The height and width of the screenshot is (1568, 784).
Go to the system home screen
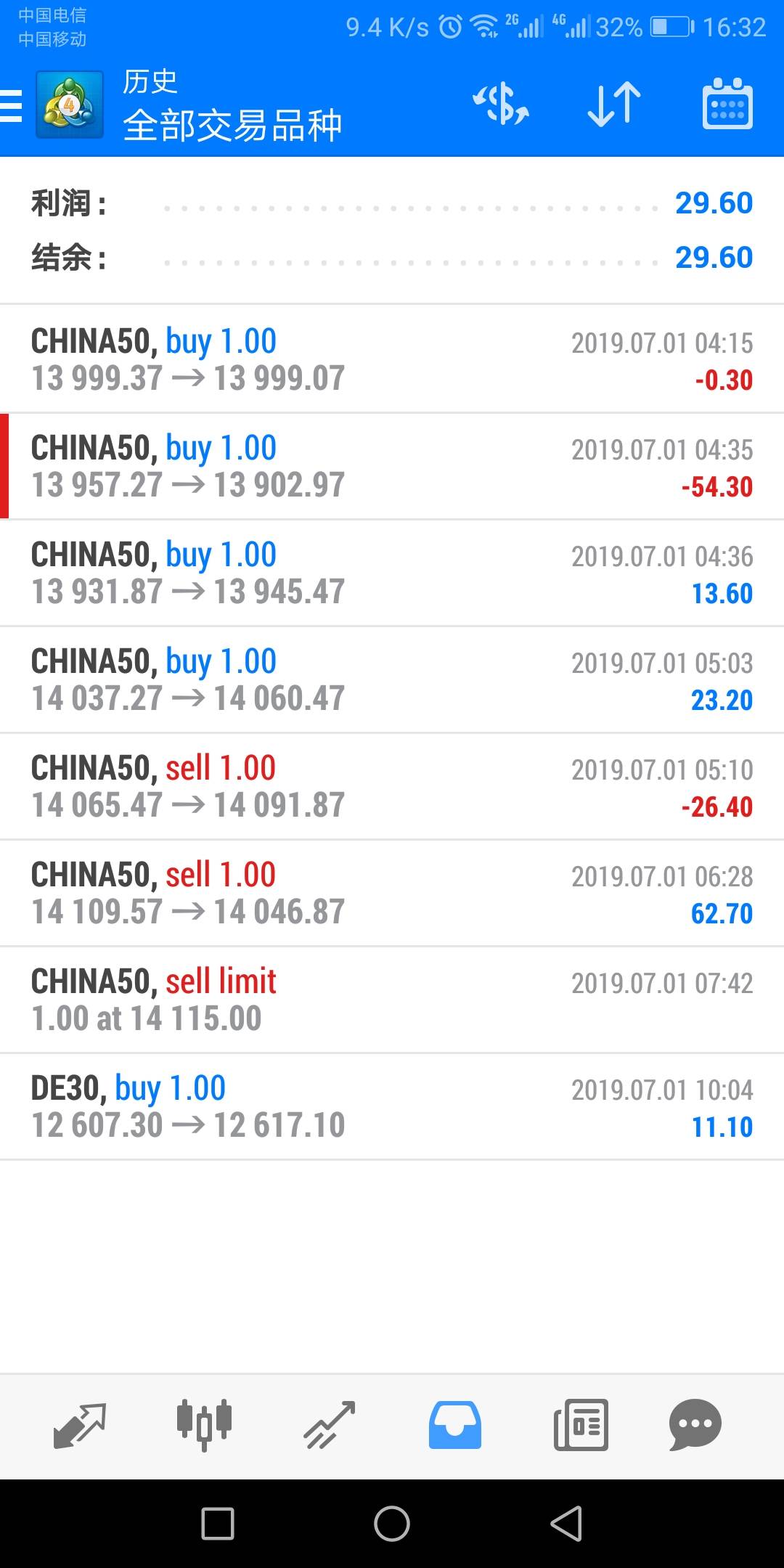pos(392,1523)
